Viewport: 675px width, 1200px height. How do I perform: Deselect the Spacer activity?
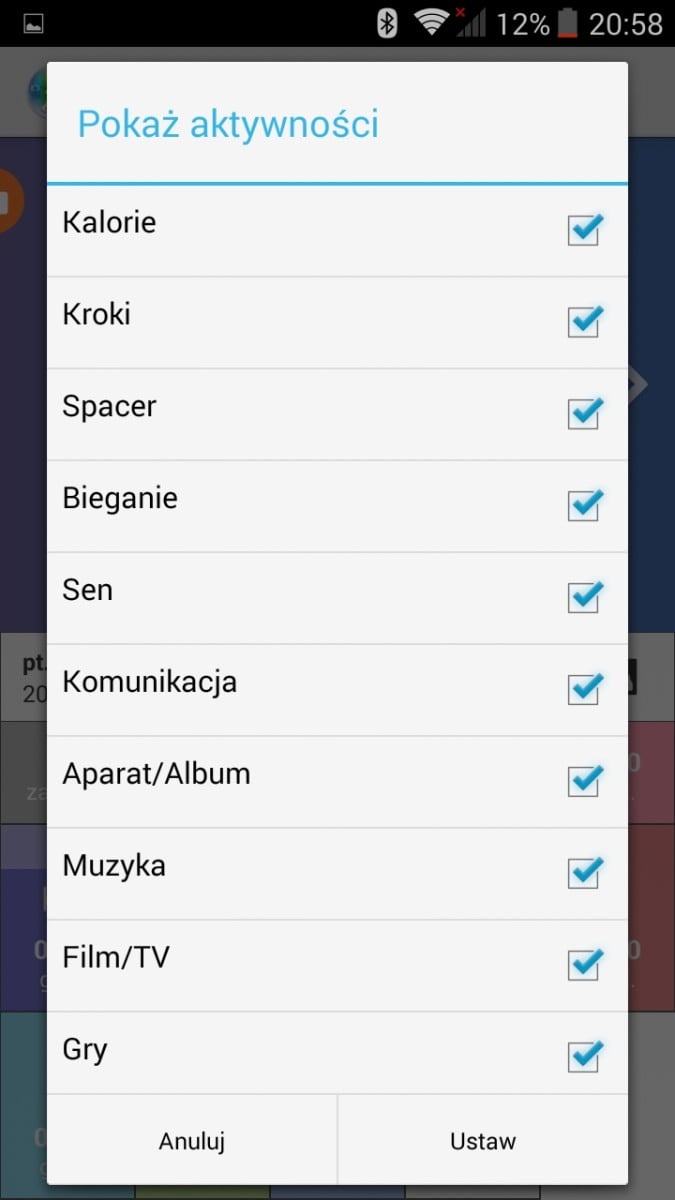click(585, 413)
